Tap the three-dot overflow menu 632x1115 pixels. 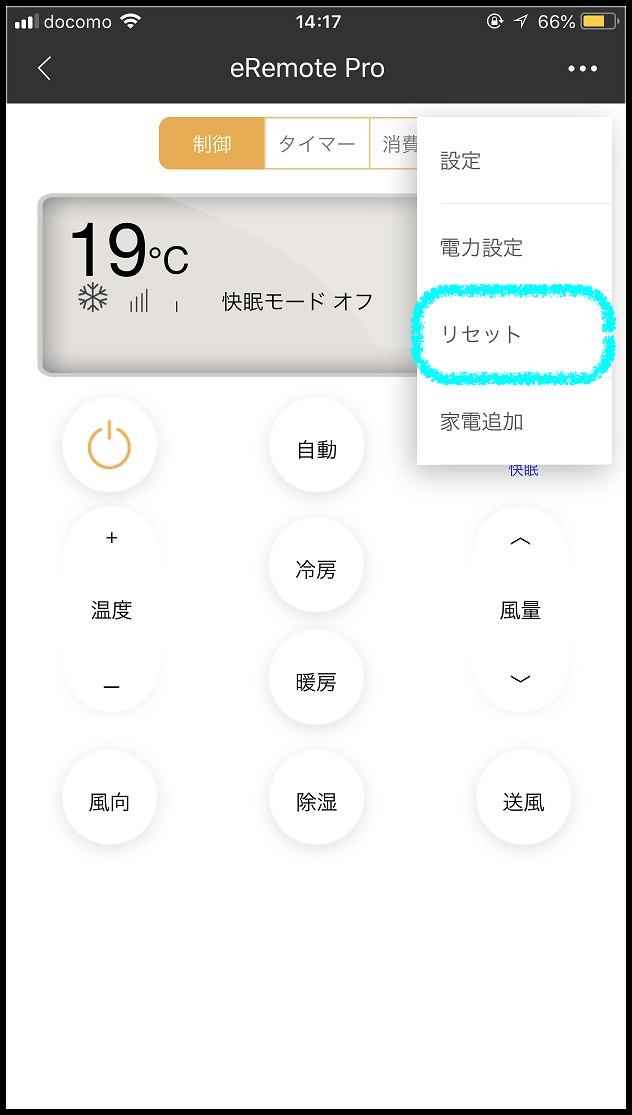(582, 69)
